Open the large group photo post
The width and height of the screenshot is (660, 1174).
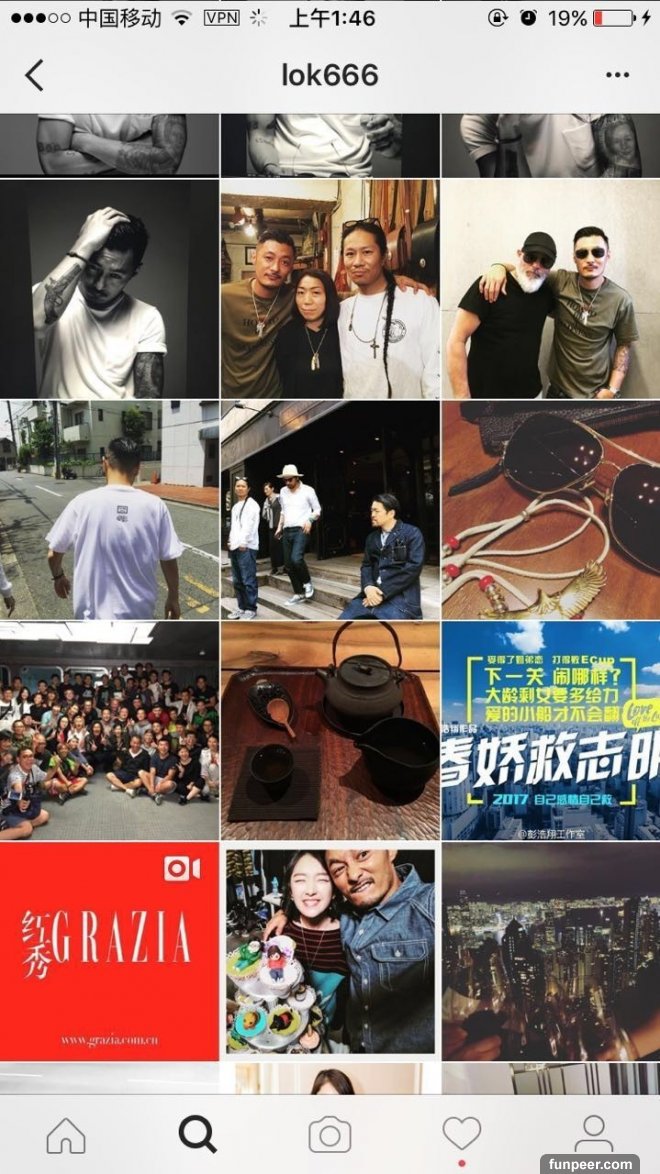[109, 731]
